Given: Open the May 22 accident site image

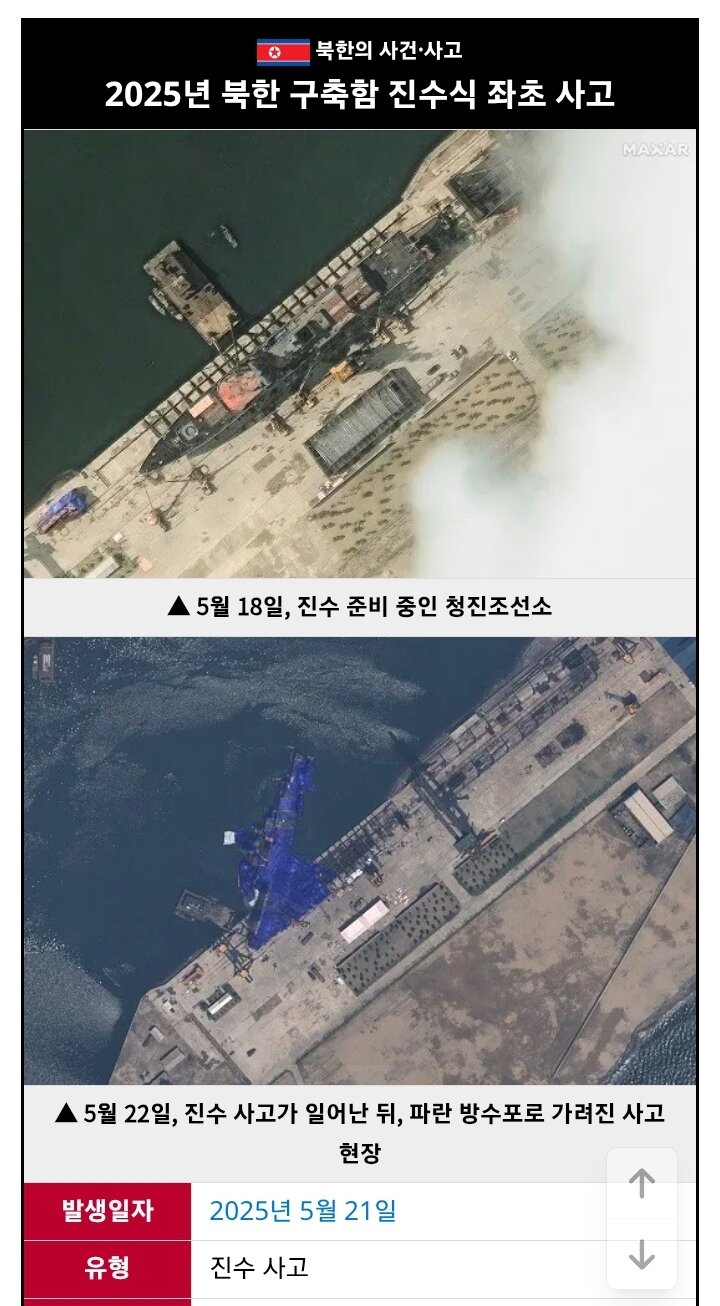Looking at the screenshot, I should [360, 861].
